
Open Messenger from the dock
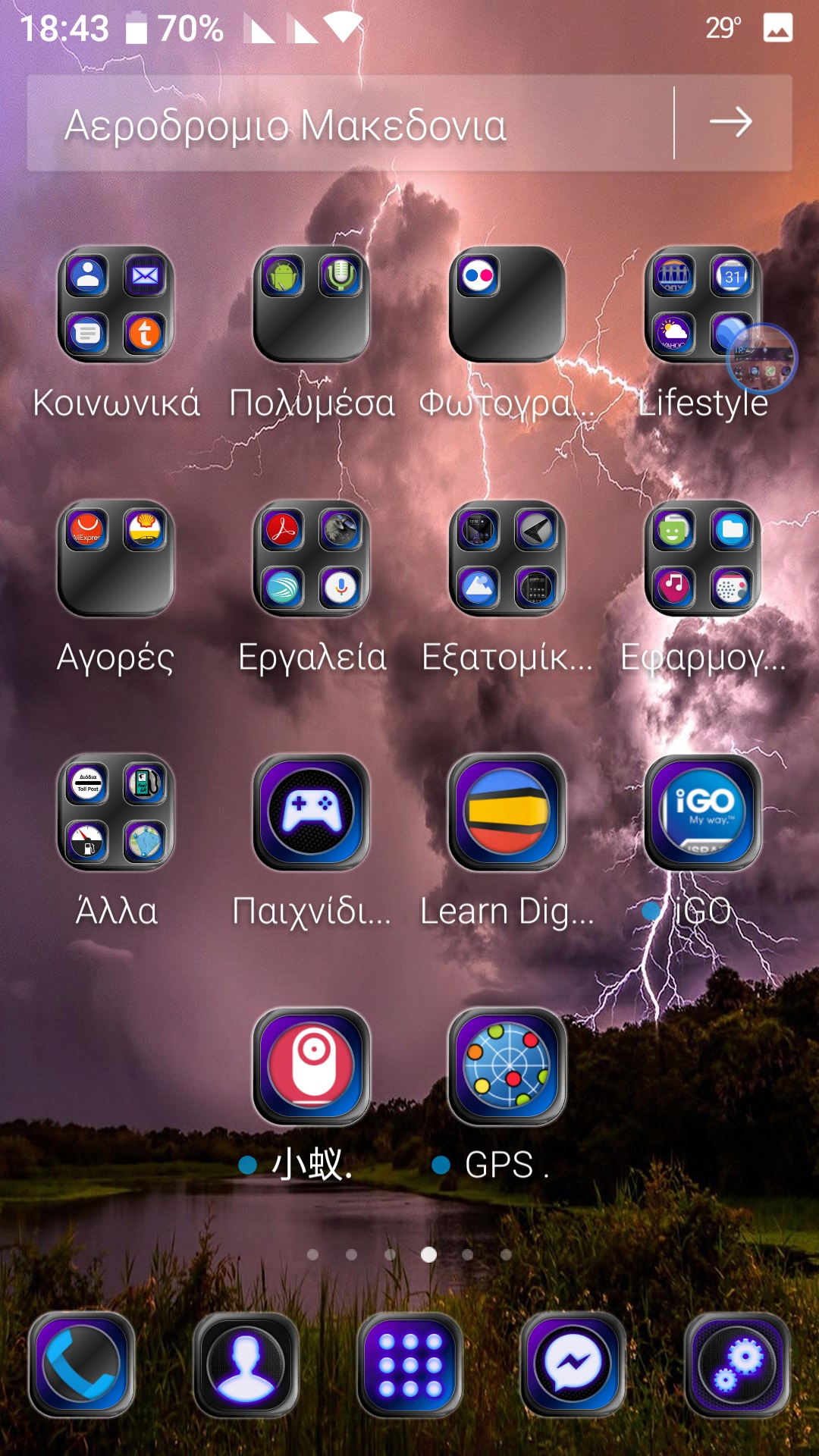[x=573, y=1364]
